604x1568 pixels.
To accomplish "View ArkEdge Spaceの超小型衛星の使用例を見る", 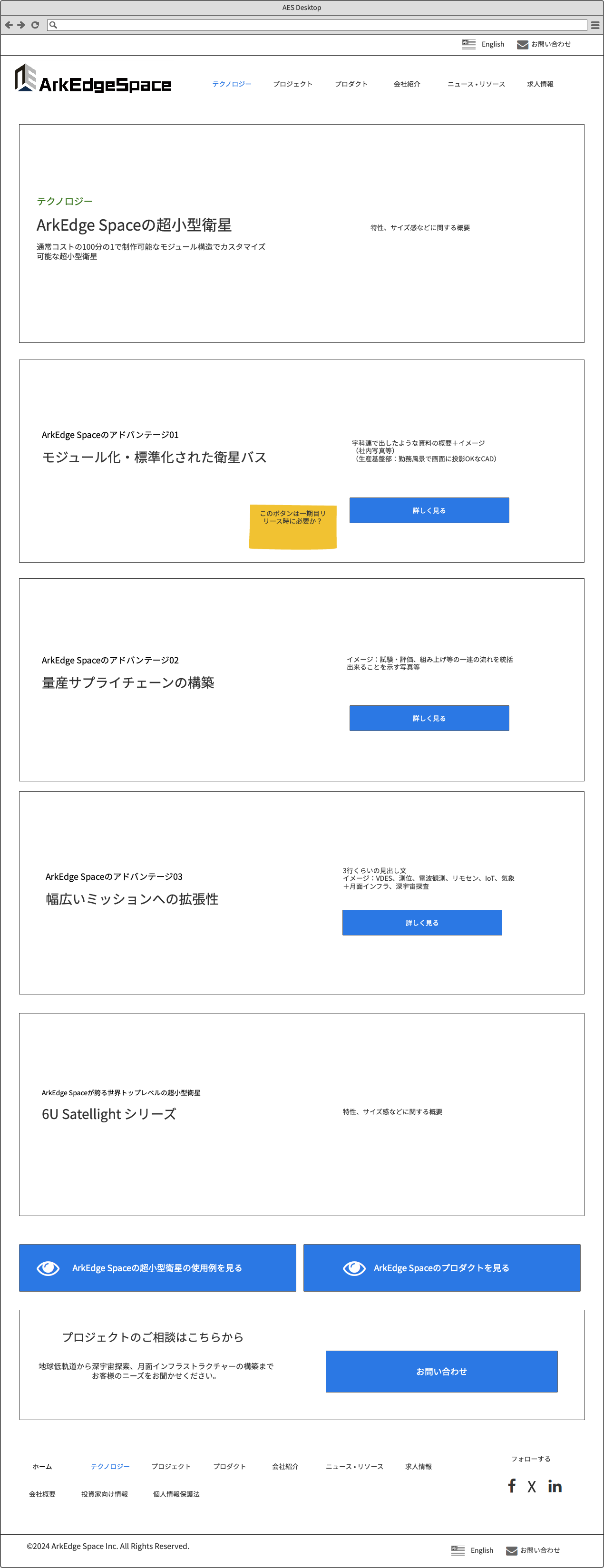I will [x=157, y=1268].
